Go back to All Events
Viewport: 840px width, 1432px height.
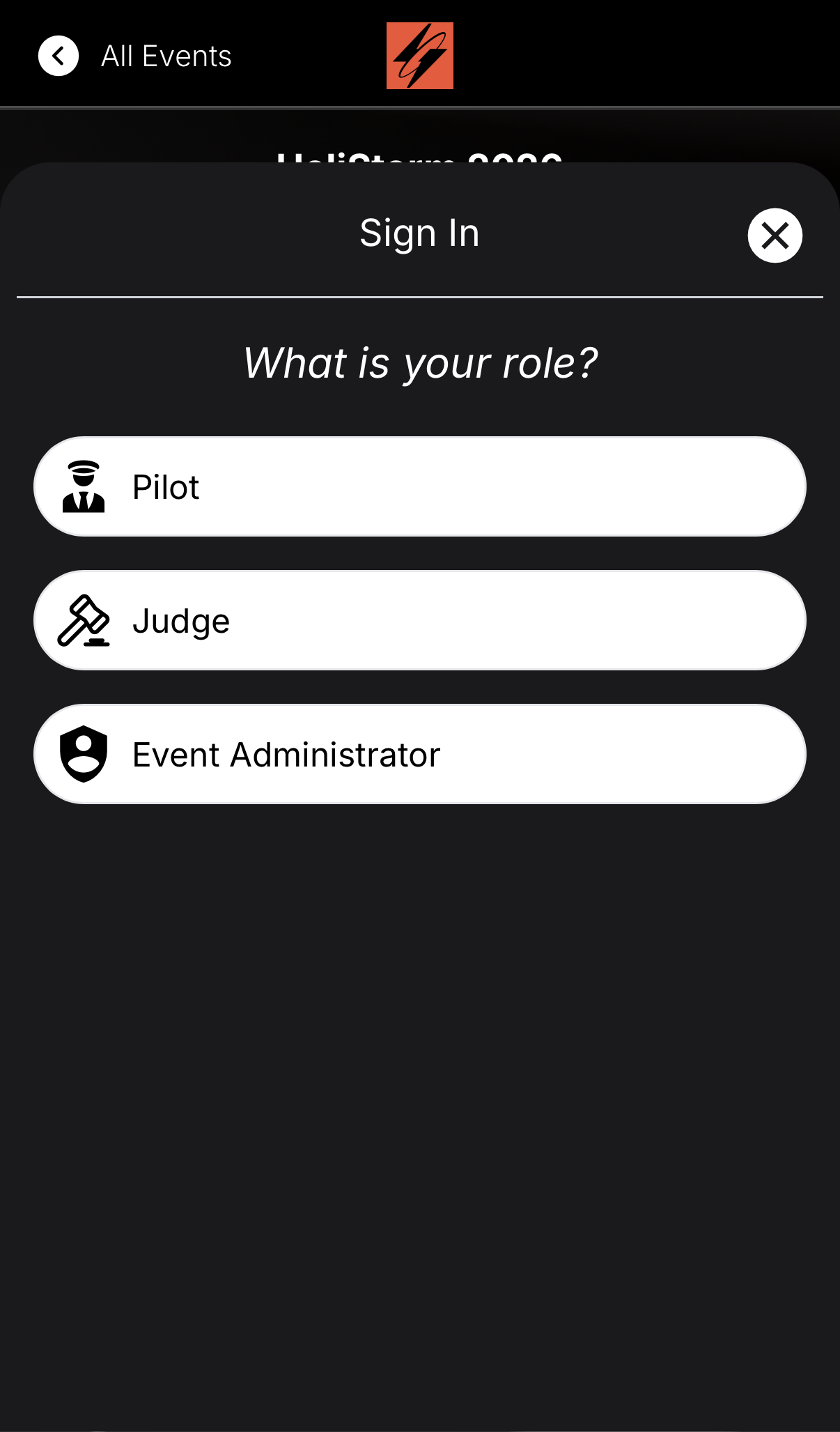point(59,56)
